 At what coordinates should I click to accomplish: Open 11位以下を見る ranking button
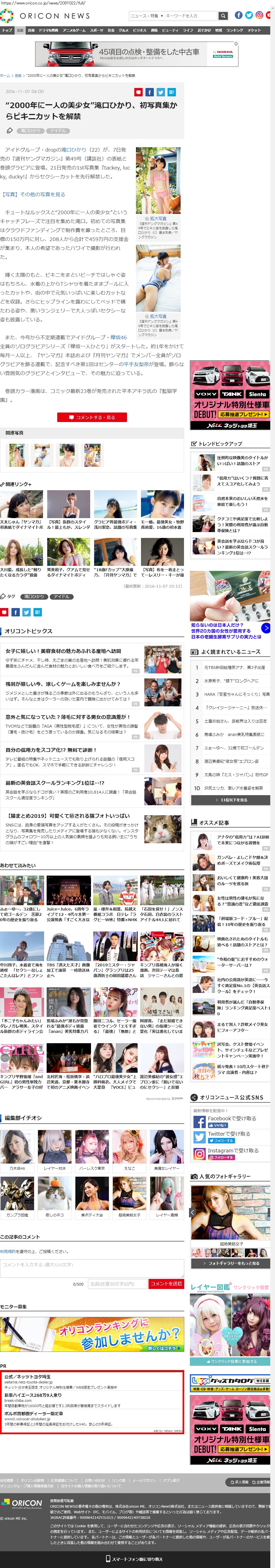[230, 800]
